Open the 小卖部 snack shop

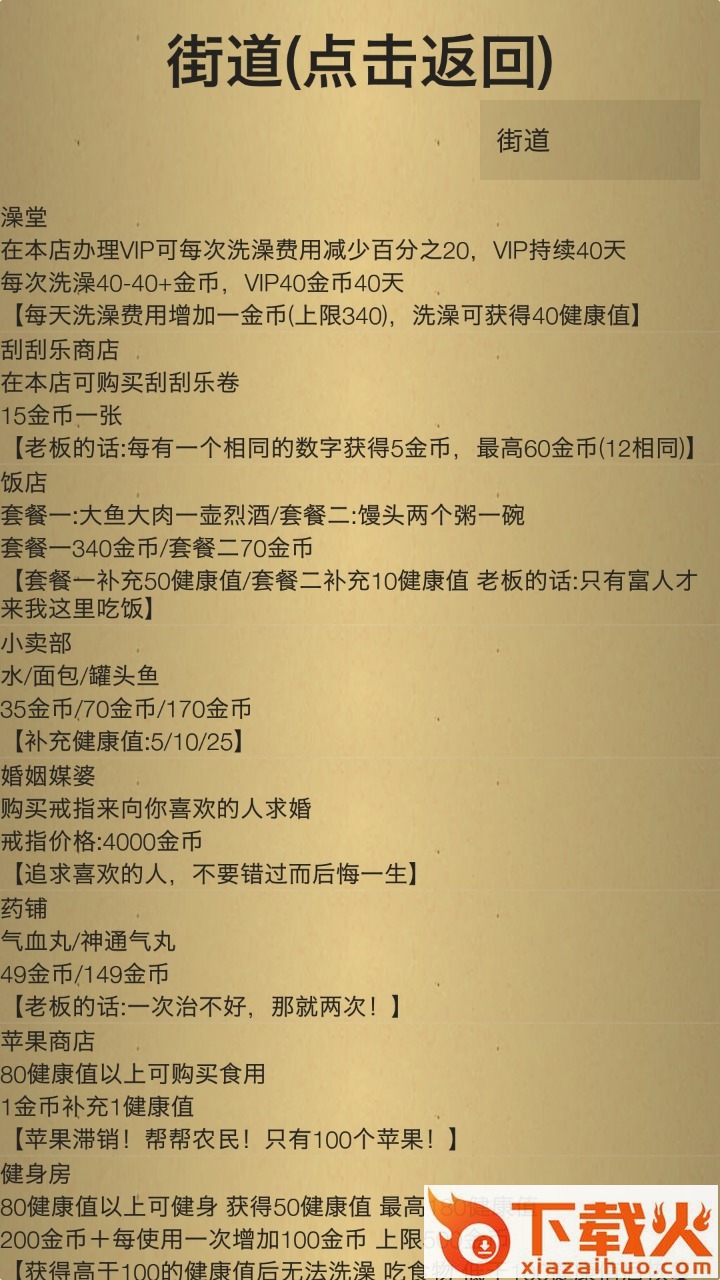[x=37, y=643]
